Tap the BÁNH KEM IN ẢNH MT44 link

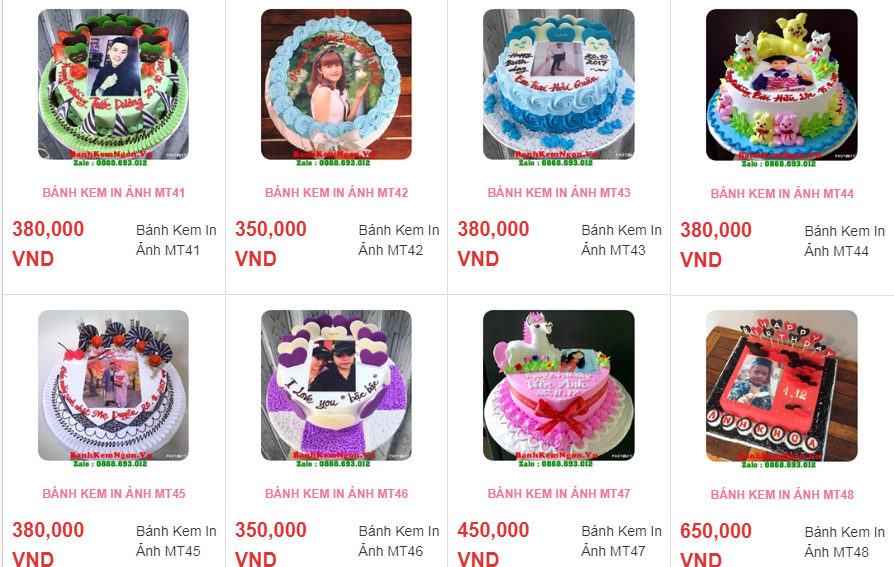[x=782, y=193]
